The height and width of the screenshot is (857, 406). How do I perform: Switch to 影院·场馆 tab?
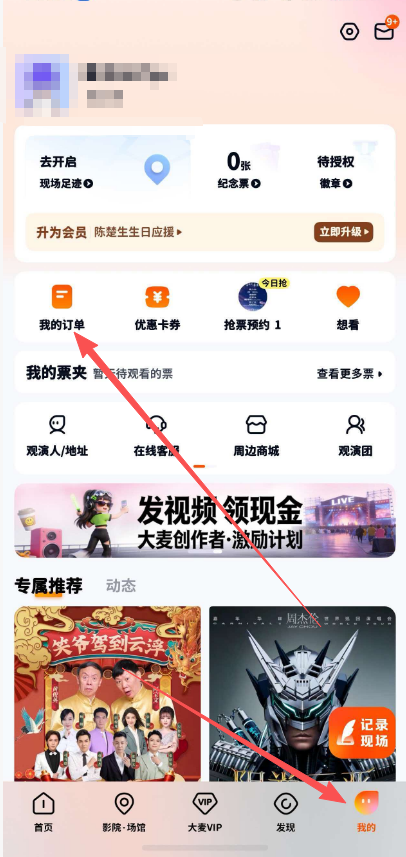click(x=124, y=812)
